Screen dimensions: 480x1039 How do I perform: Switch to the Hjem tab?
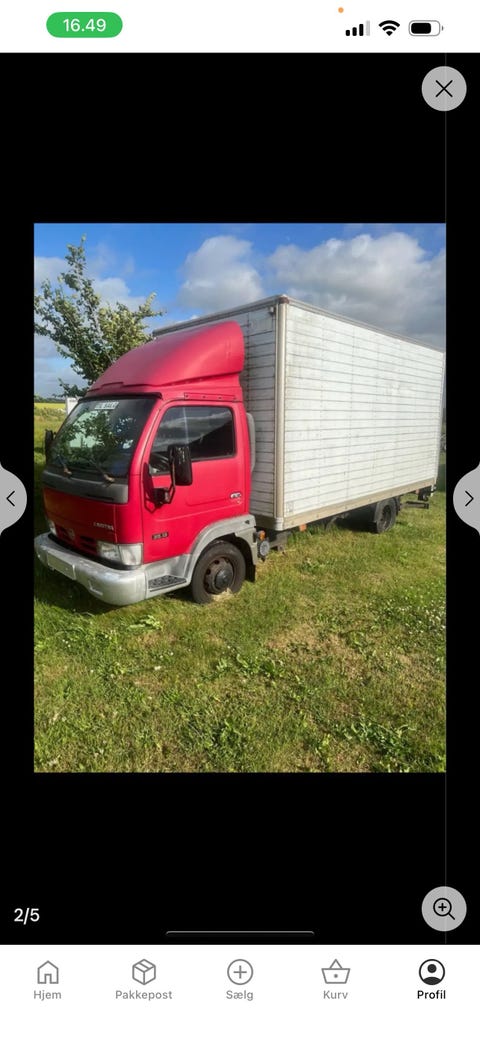48,979
